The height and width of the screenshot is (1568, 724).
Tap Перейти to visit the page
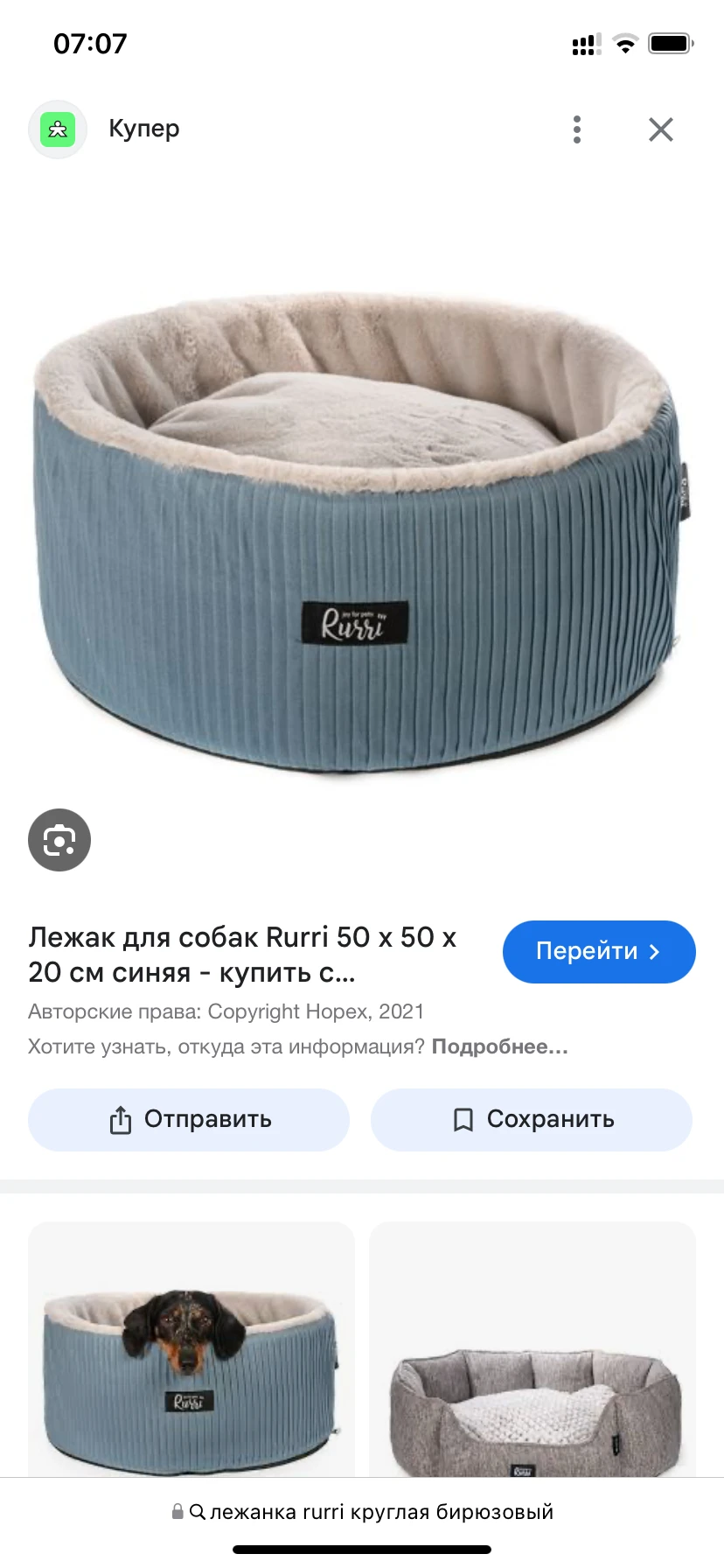[x=599, y=951]
